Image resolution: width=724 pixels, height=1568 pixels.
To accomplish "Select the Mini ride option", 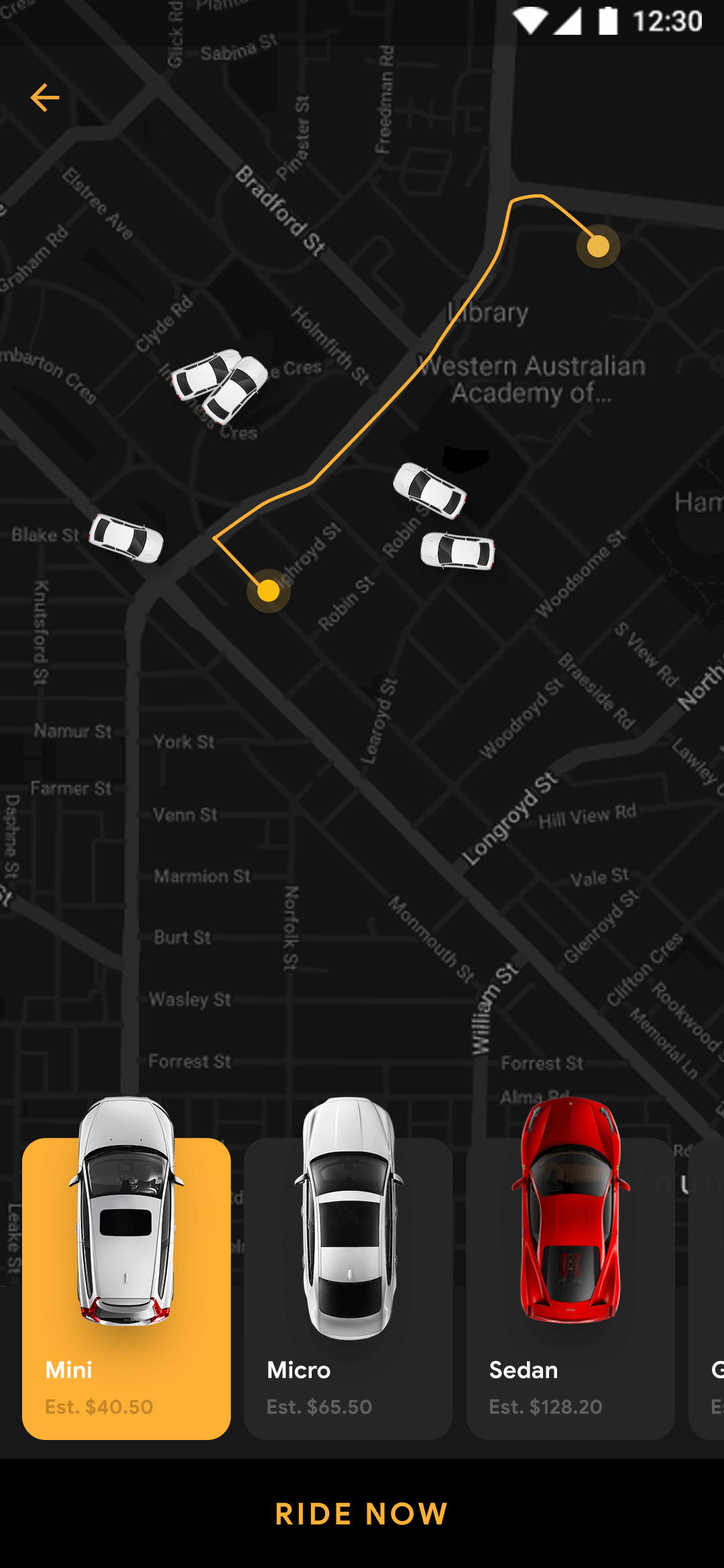I will click(126, 1287).
